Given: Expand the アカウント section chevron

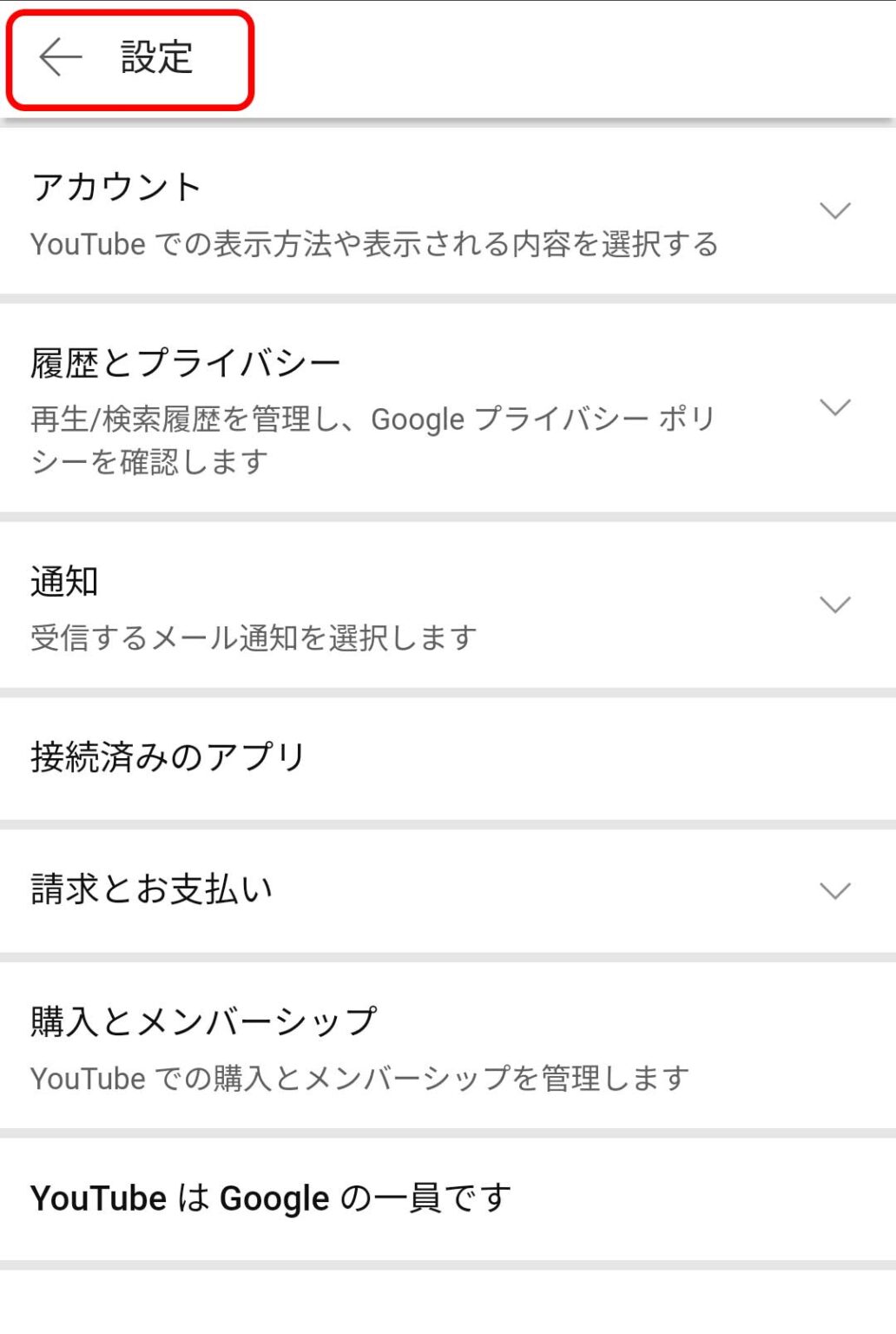Looking at the screenshot, I should [834, 210].
